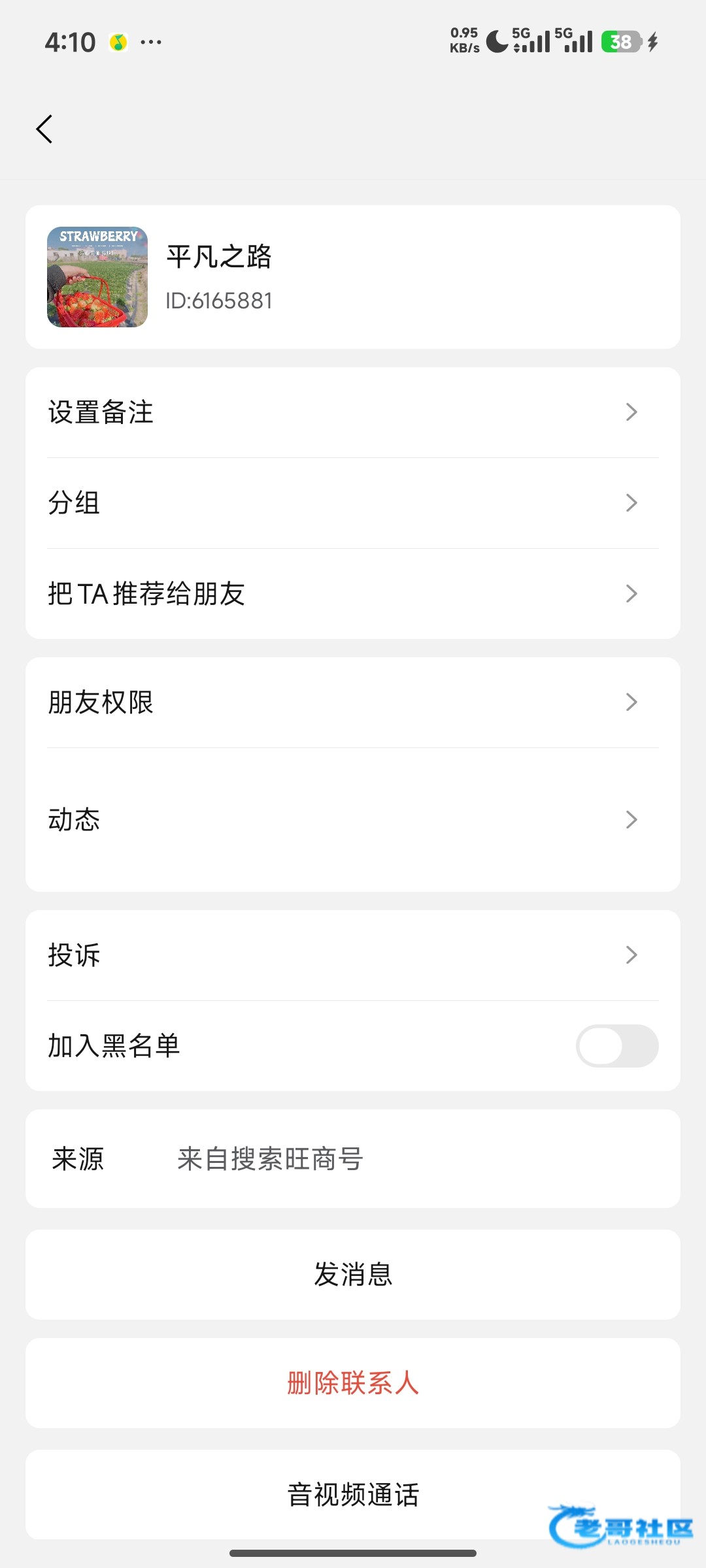706x1568 pixels.
Task: Open 设置备注 to set a remark
Action: coord(353,412)
